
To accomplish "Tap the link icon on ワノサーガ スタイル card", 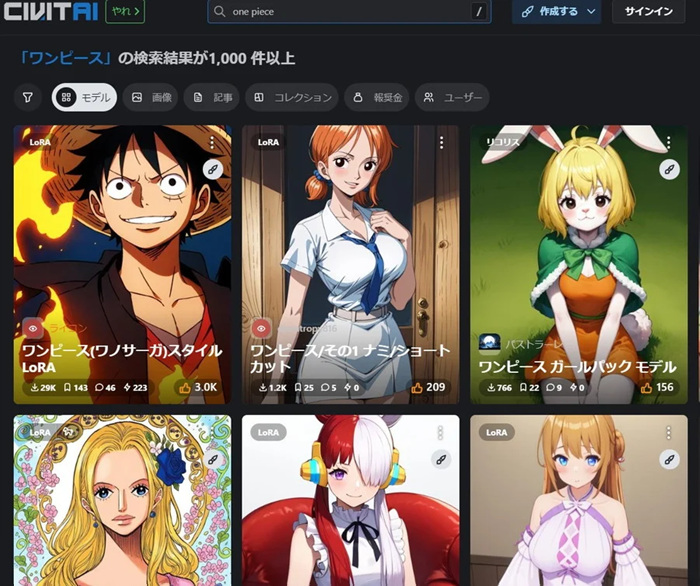I will tap(212, 170).
